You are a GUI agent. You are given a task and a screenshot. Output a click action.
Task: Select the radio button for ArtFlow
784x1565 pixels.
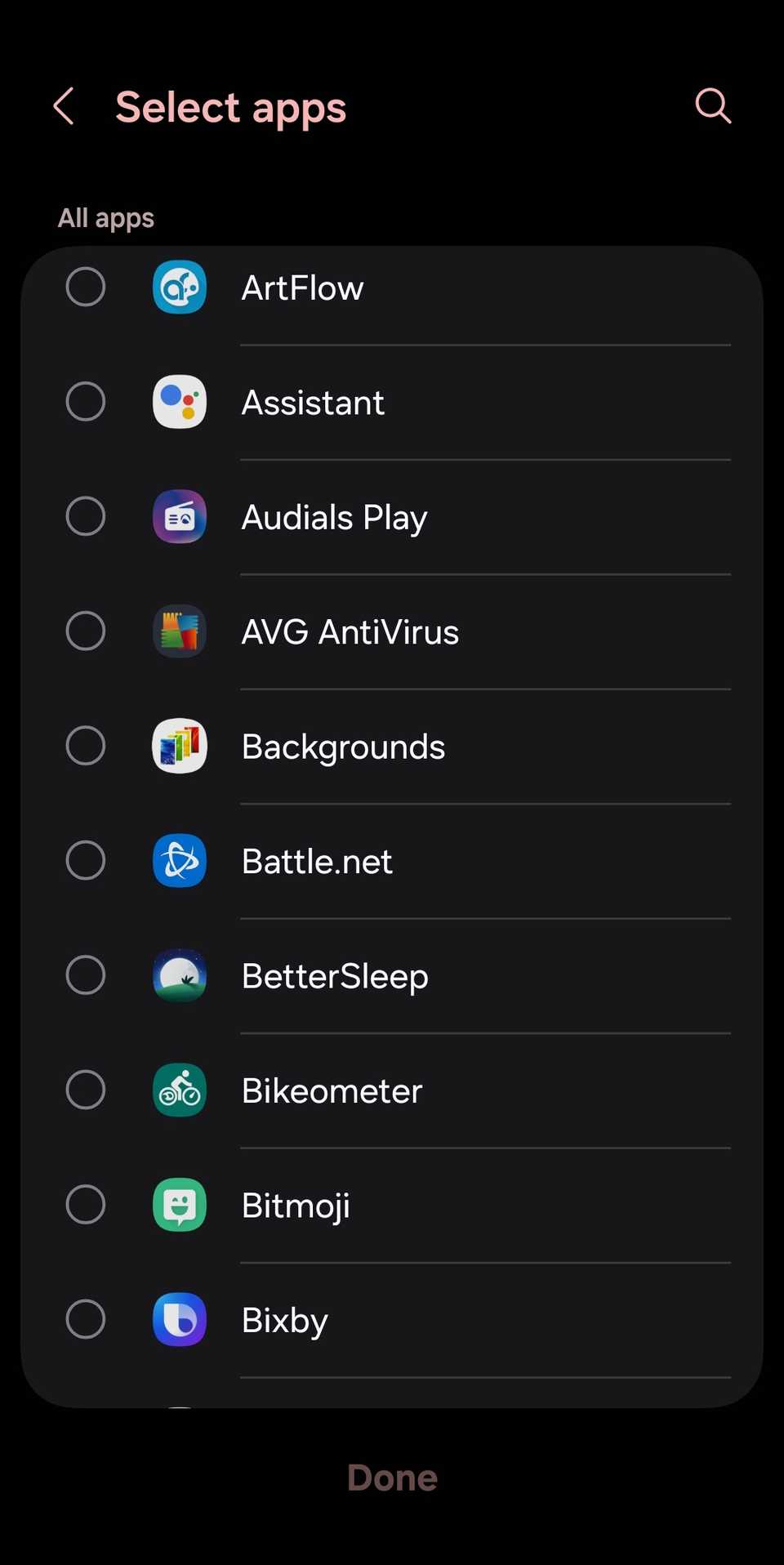coord(85,287)
